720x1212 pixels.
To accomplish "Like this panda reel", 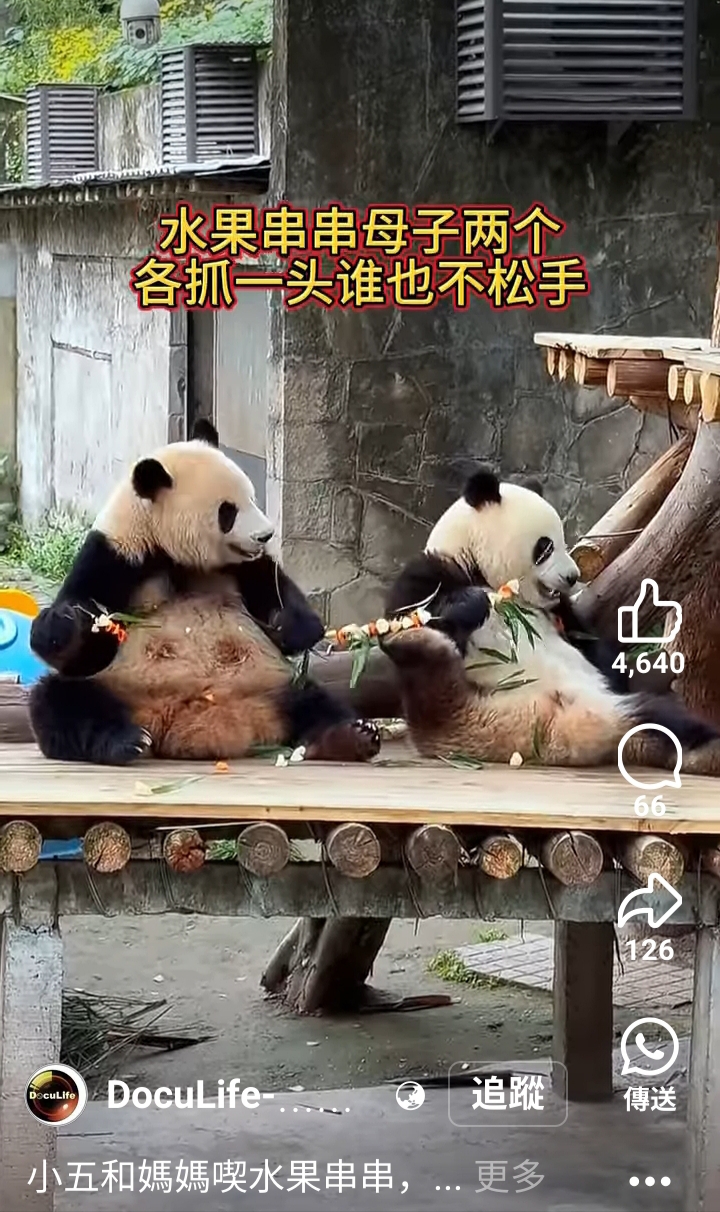I will tap(649, 613).
